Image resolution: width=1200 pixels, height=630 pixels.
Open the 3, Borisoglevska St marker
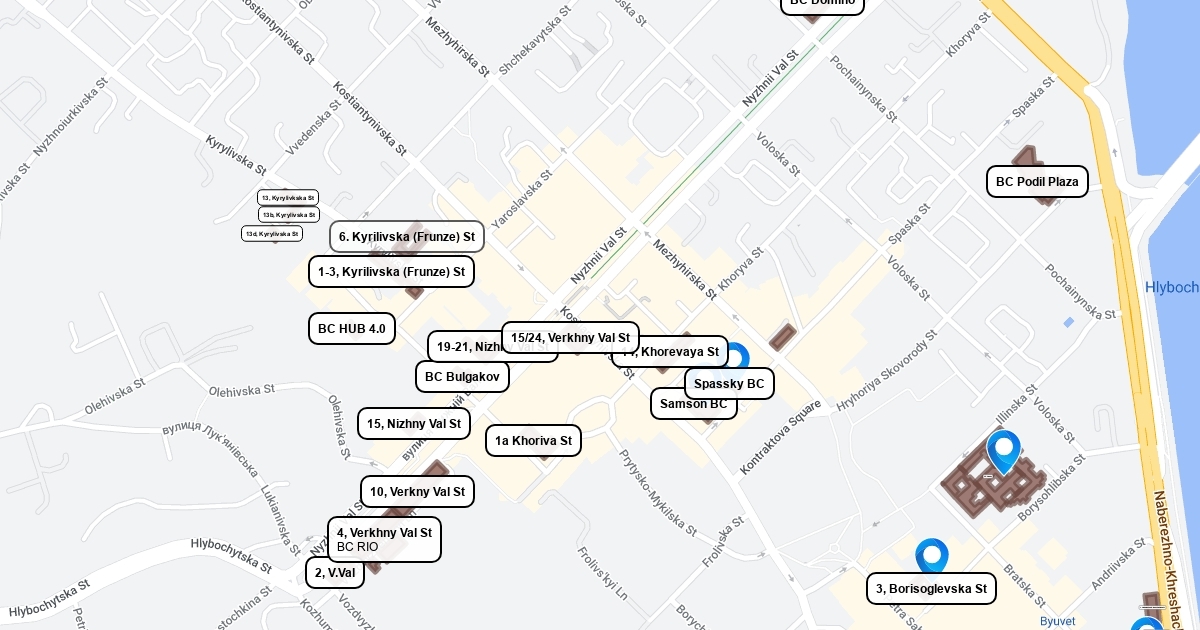click(931, 588)
